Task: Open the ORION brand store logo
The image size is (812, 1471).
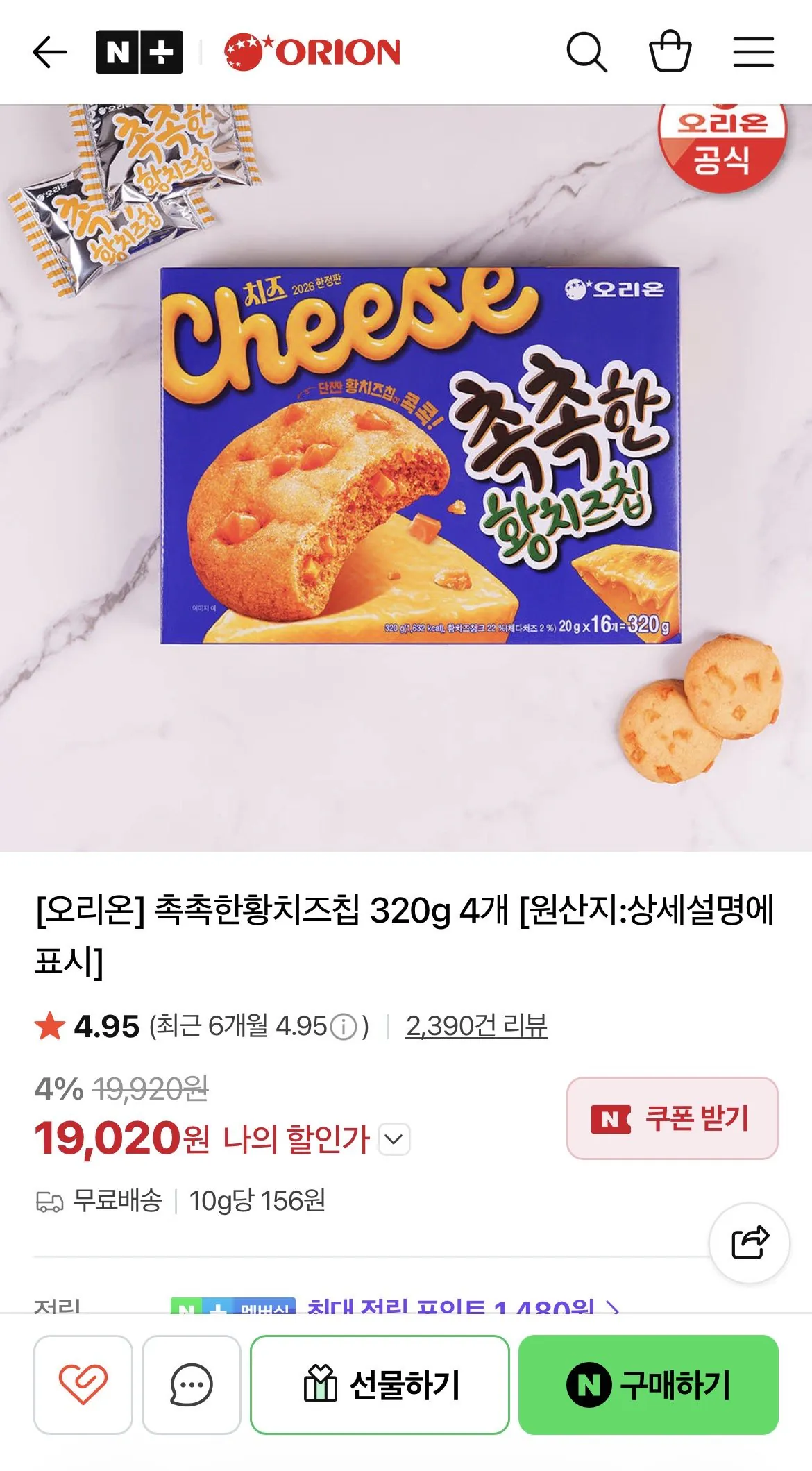Action: tap(310, 51)
